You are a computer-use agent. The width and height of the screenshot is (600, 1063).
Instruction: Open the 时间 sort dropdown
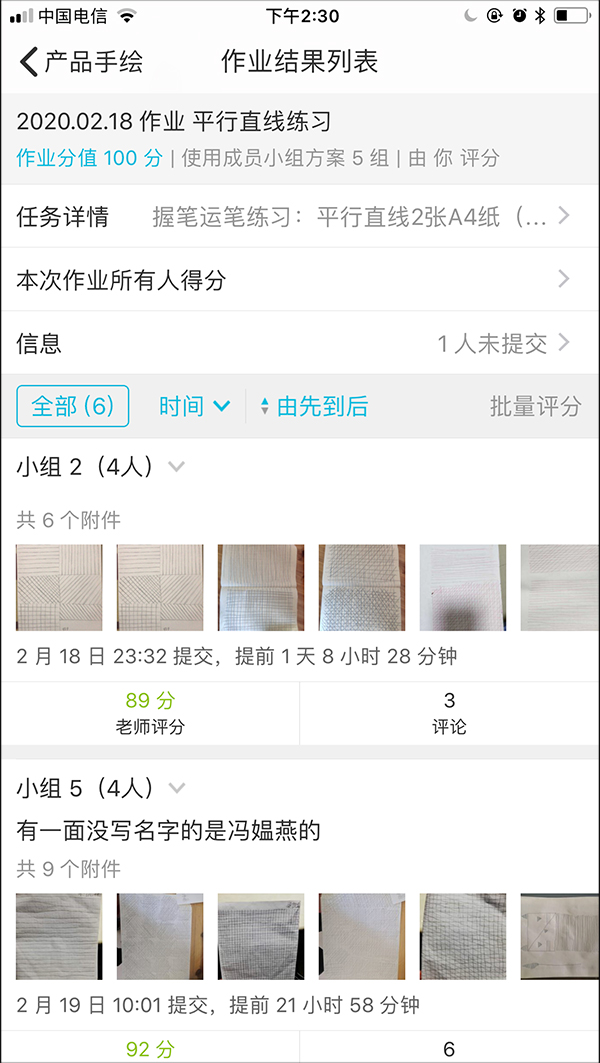(195, 406)
